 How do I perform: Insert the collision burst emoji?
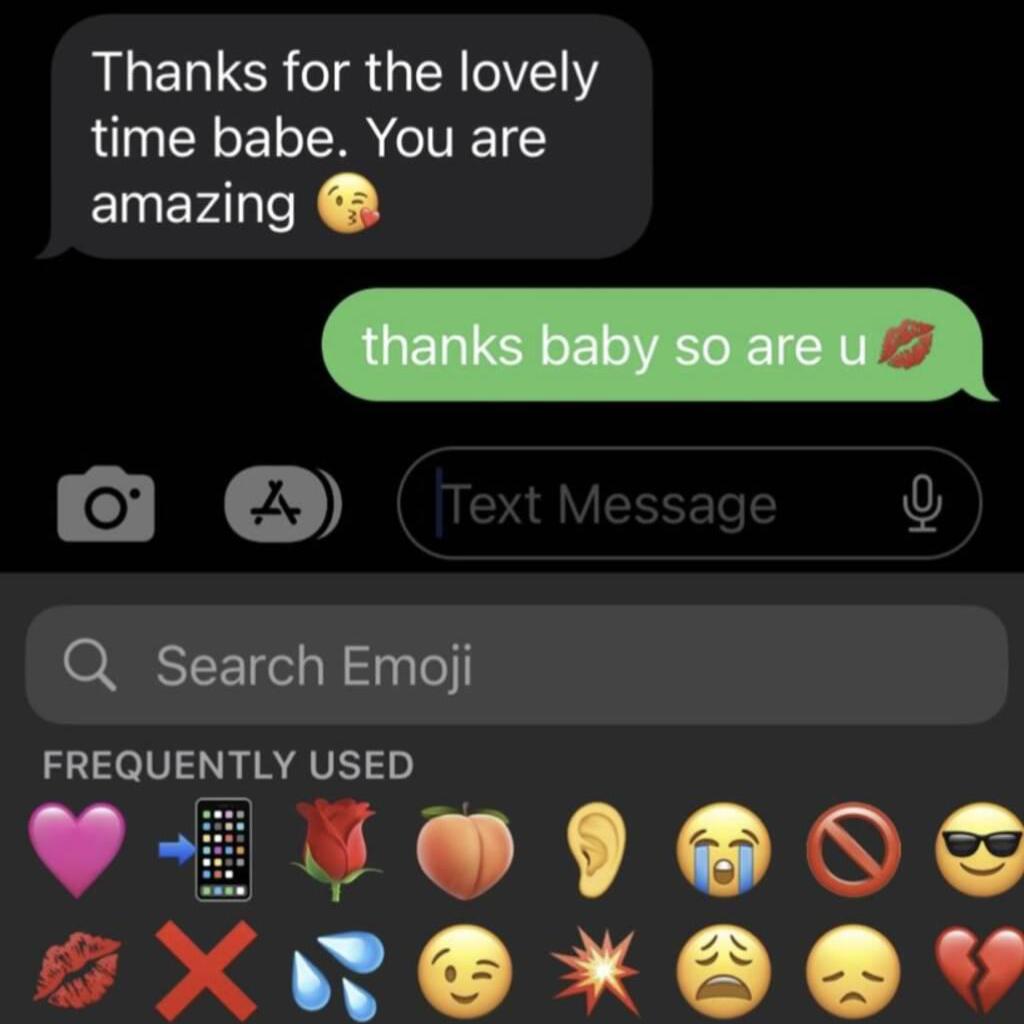pyautogui.click(x=595, y=970)
